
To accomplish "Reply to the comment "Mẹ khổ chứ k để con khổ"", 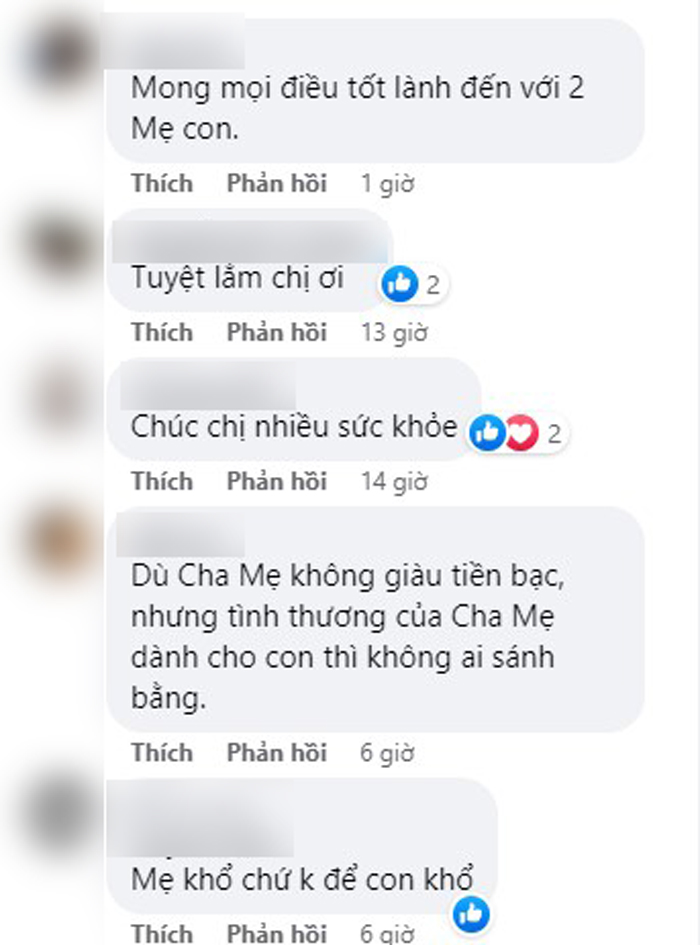I will 276,934.
